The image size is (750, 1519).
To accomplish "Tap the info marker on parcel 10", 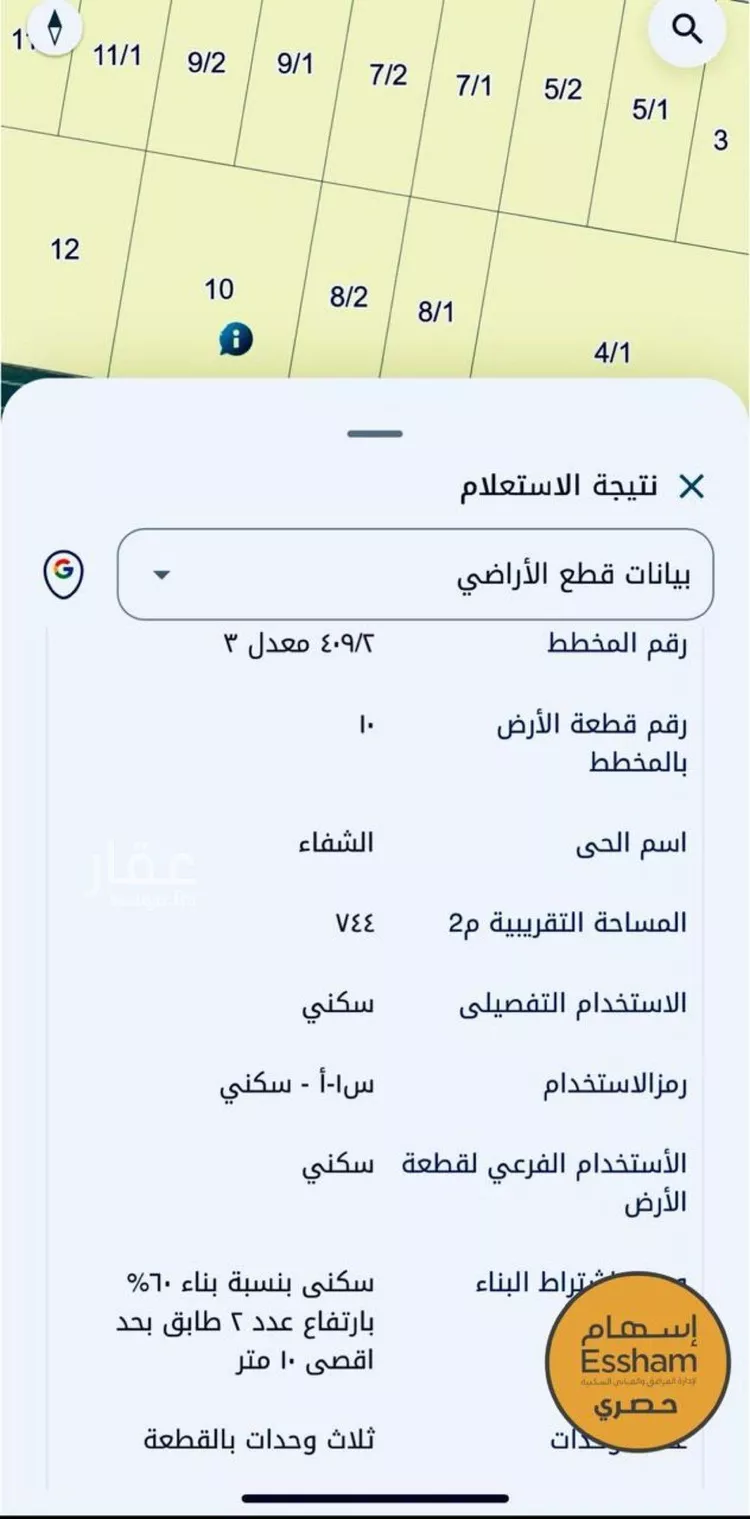I will point(236,339).
